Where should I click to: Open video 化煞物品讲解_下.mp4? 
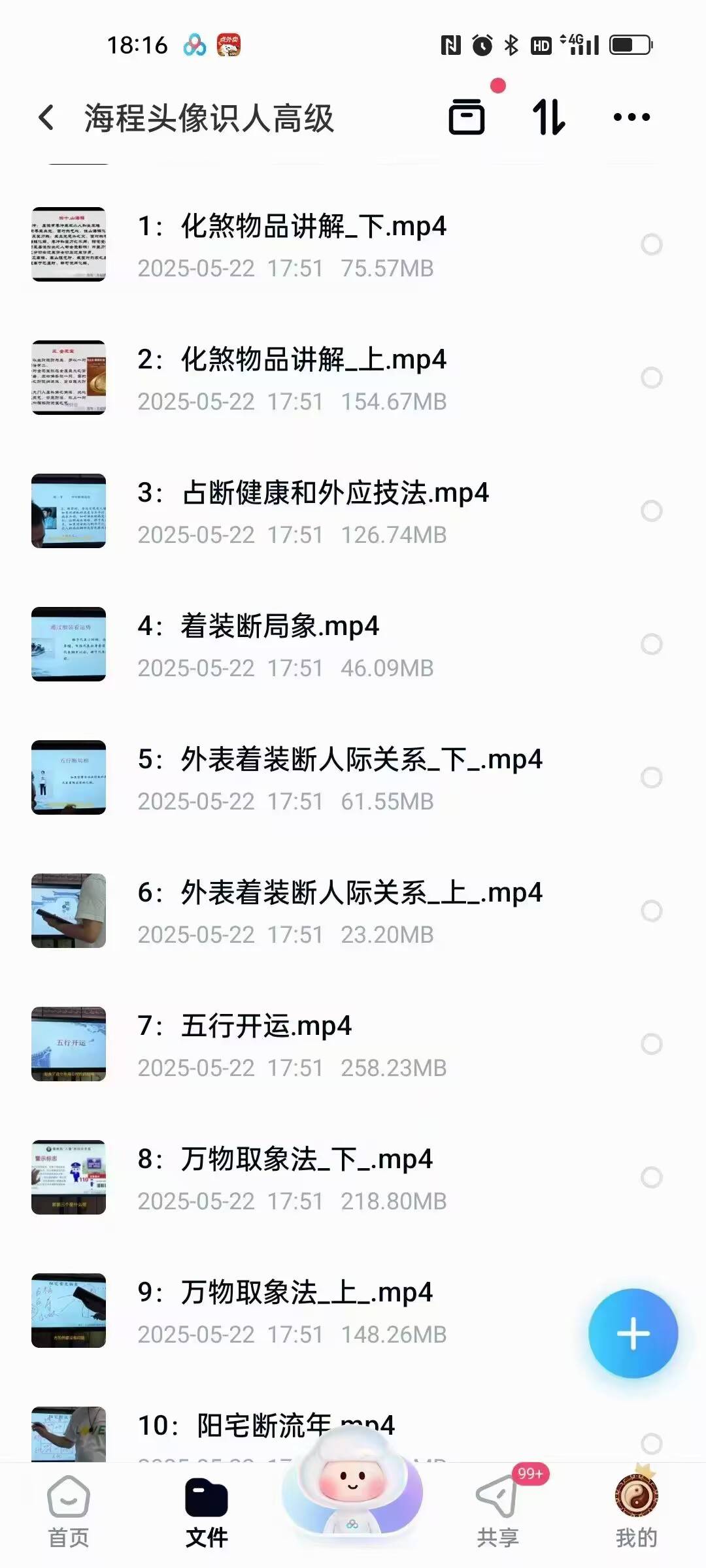click(292, 227)
